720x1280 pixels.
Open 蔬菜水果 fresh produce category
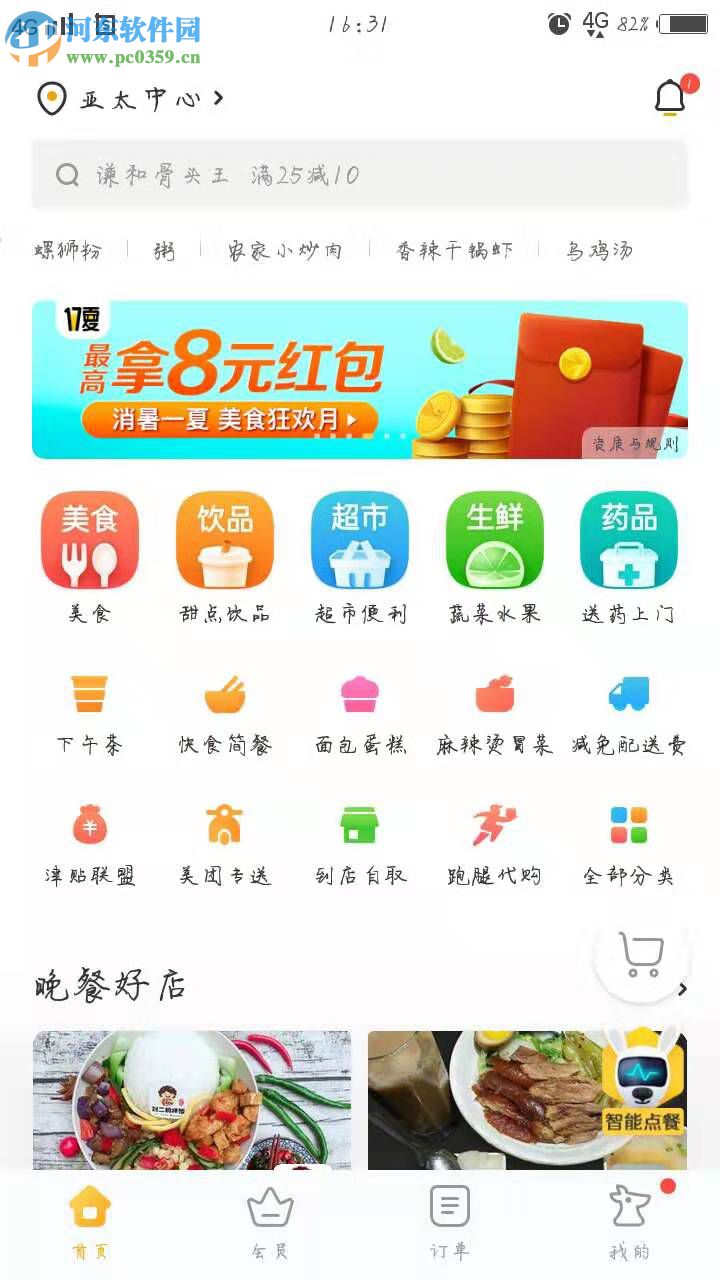[x=494, y=540]
